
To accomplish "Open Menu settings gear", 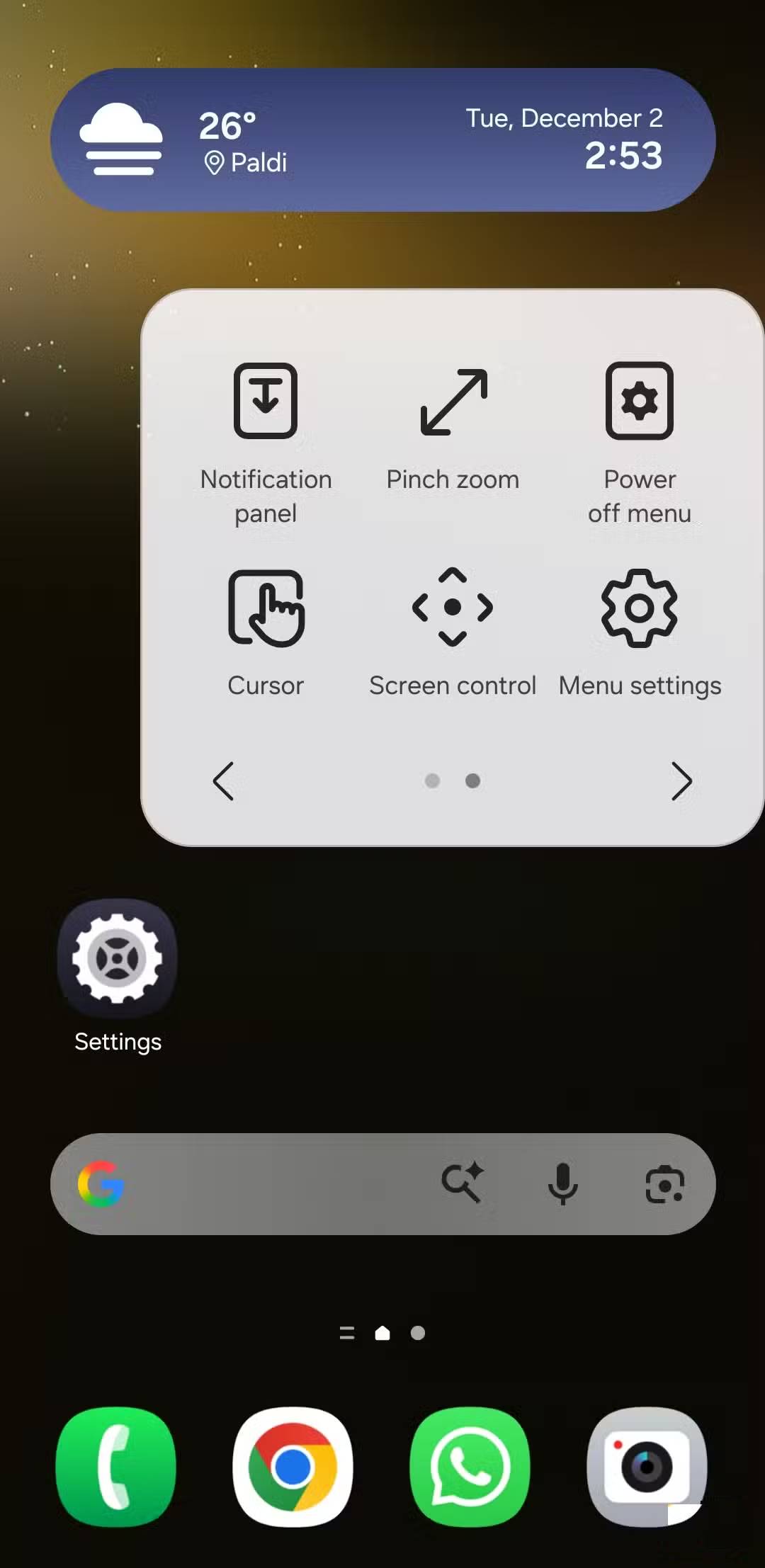I will [640, 630].
